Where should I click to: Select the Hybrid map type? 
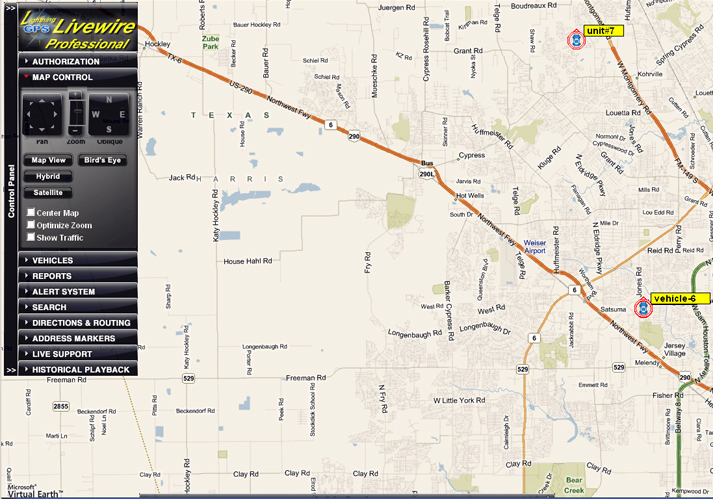point(48,176)
